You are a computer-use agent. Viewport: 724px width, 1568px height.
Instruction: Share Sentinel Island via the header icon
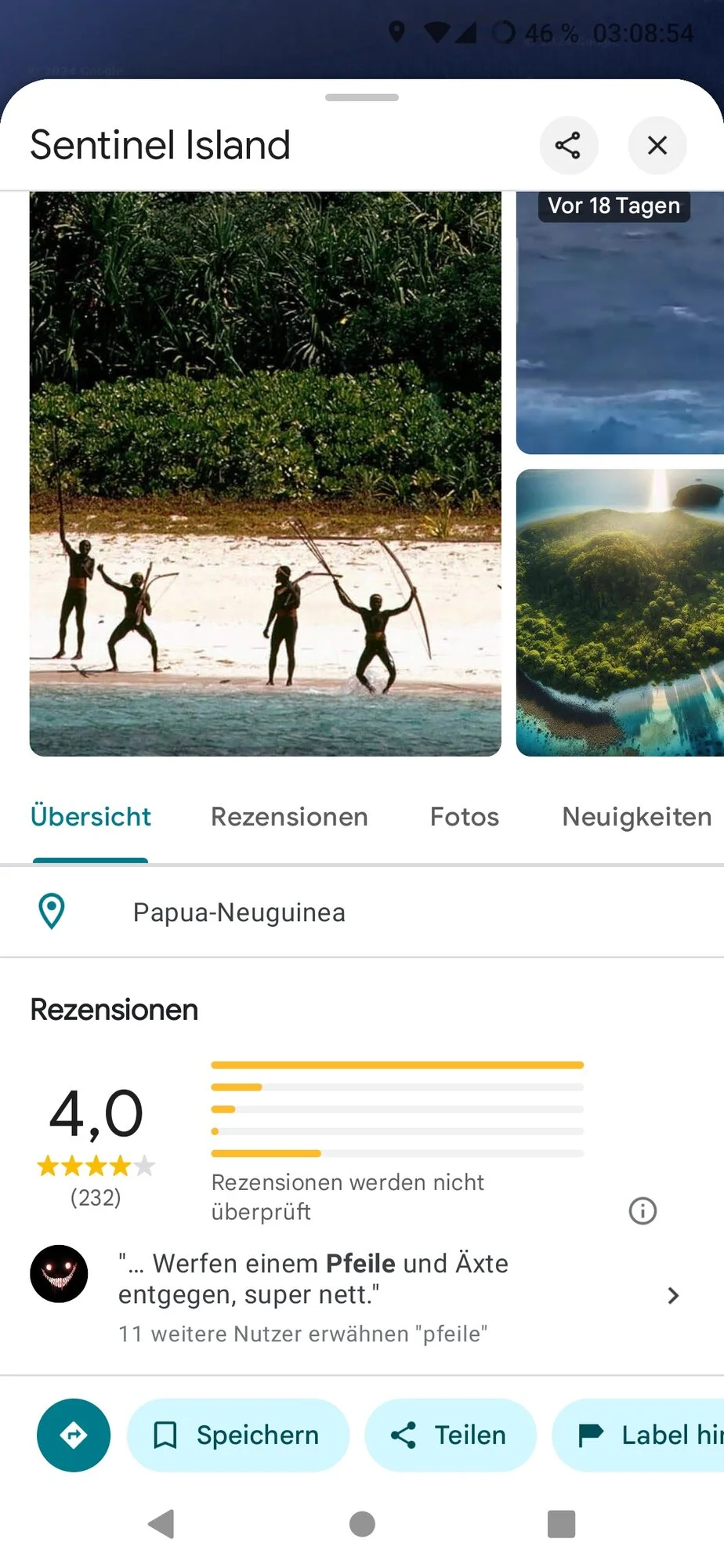tap(568, 145)
